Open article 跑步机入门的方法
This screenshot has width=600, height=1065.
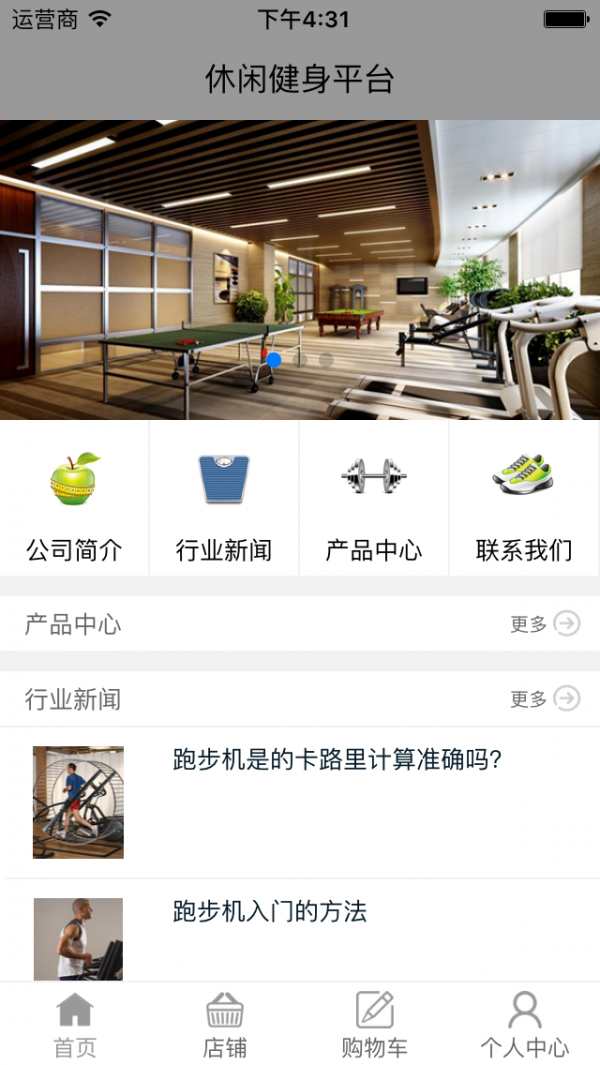[270, 912]
